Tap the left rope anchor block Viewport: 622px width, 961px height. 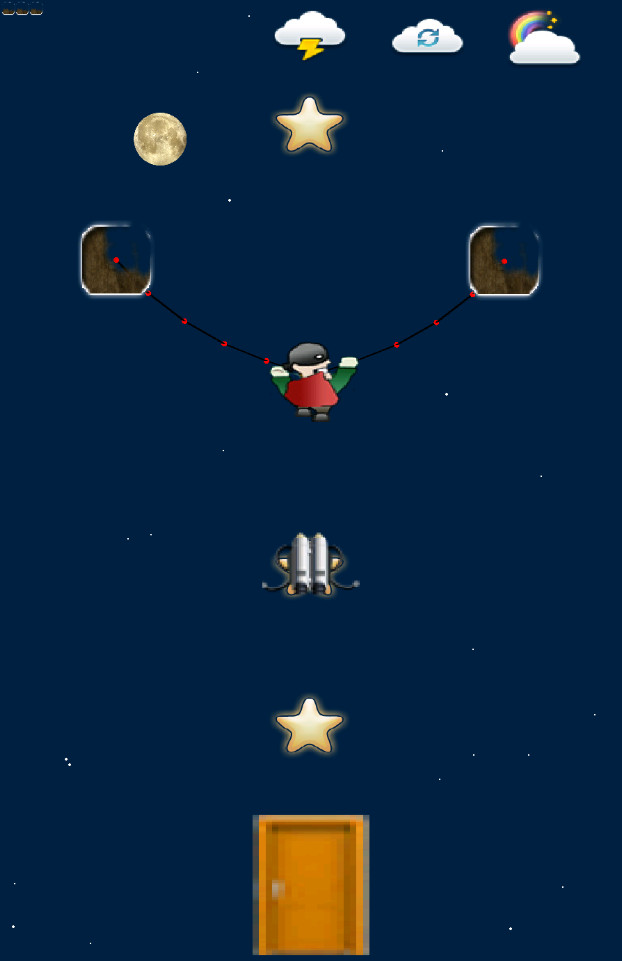(x=116, y=259)
